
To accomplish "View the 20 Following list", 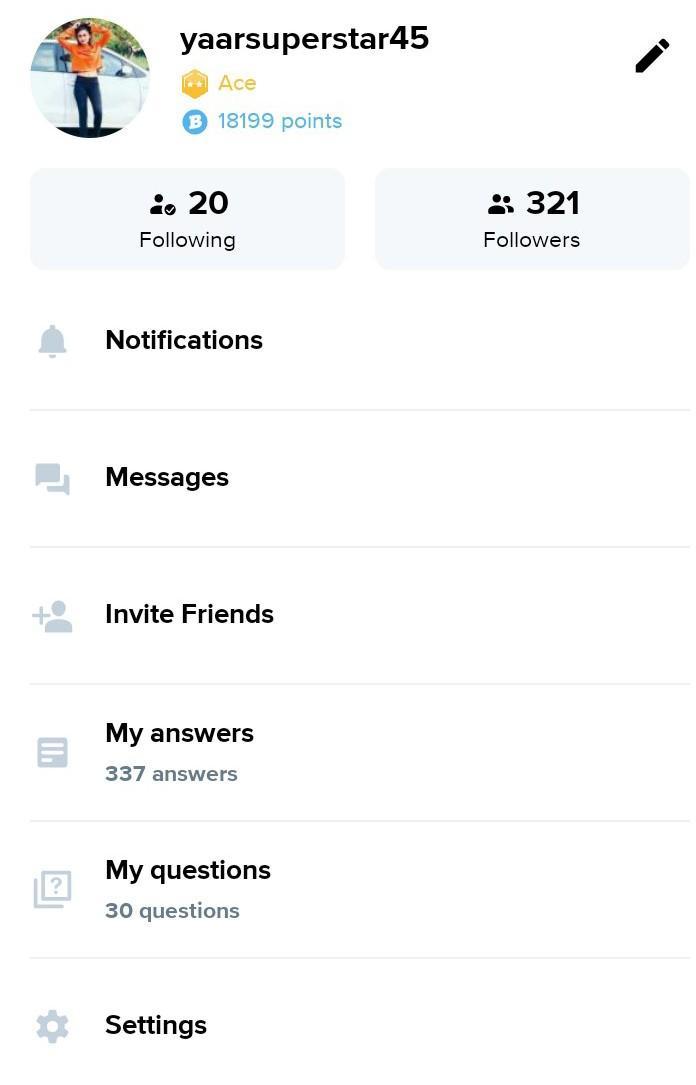I will pos(187,219).
